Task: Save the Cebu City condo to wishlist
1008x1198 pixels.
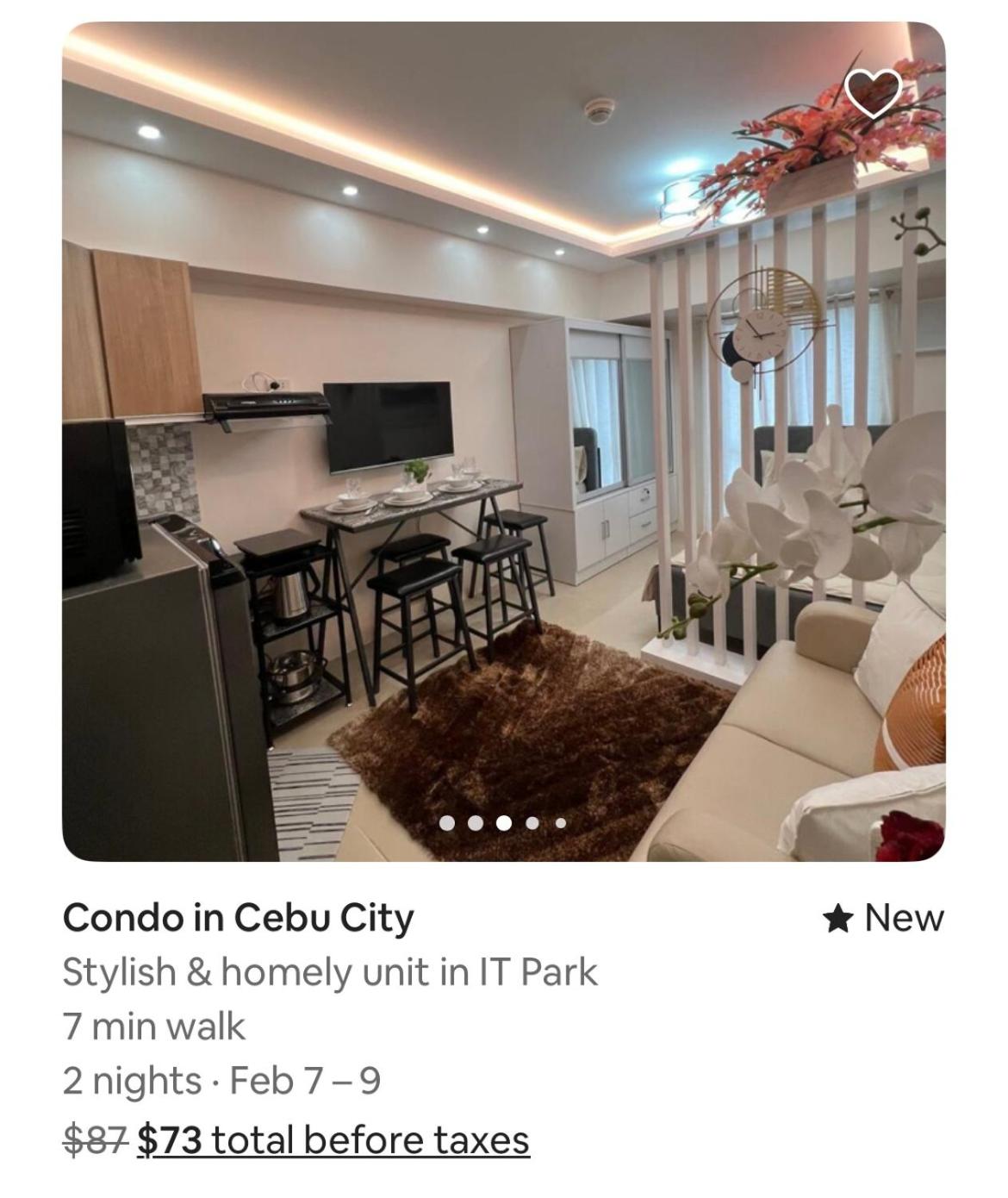Action: click(873, 91)
